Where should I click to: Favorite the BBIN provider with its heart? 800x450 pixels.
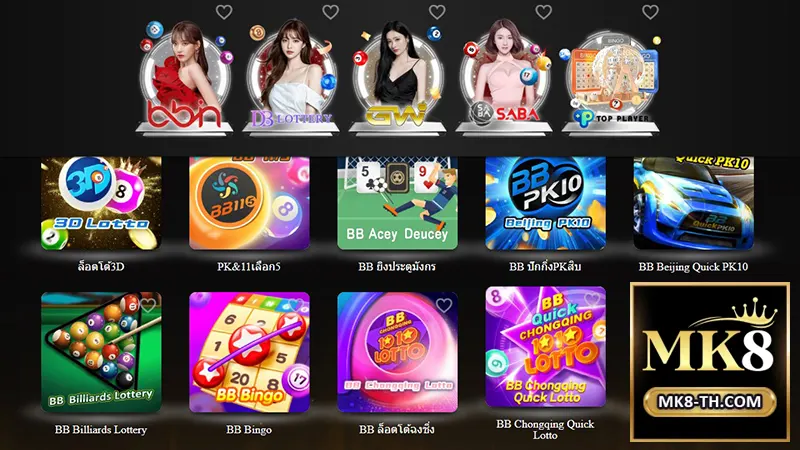pos(224,12)
